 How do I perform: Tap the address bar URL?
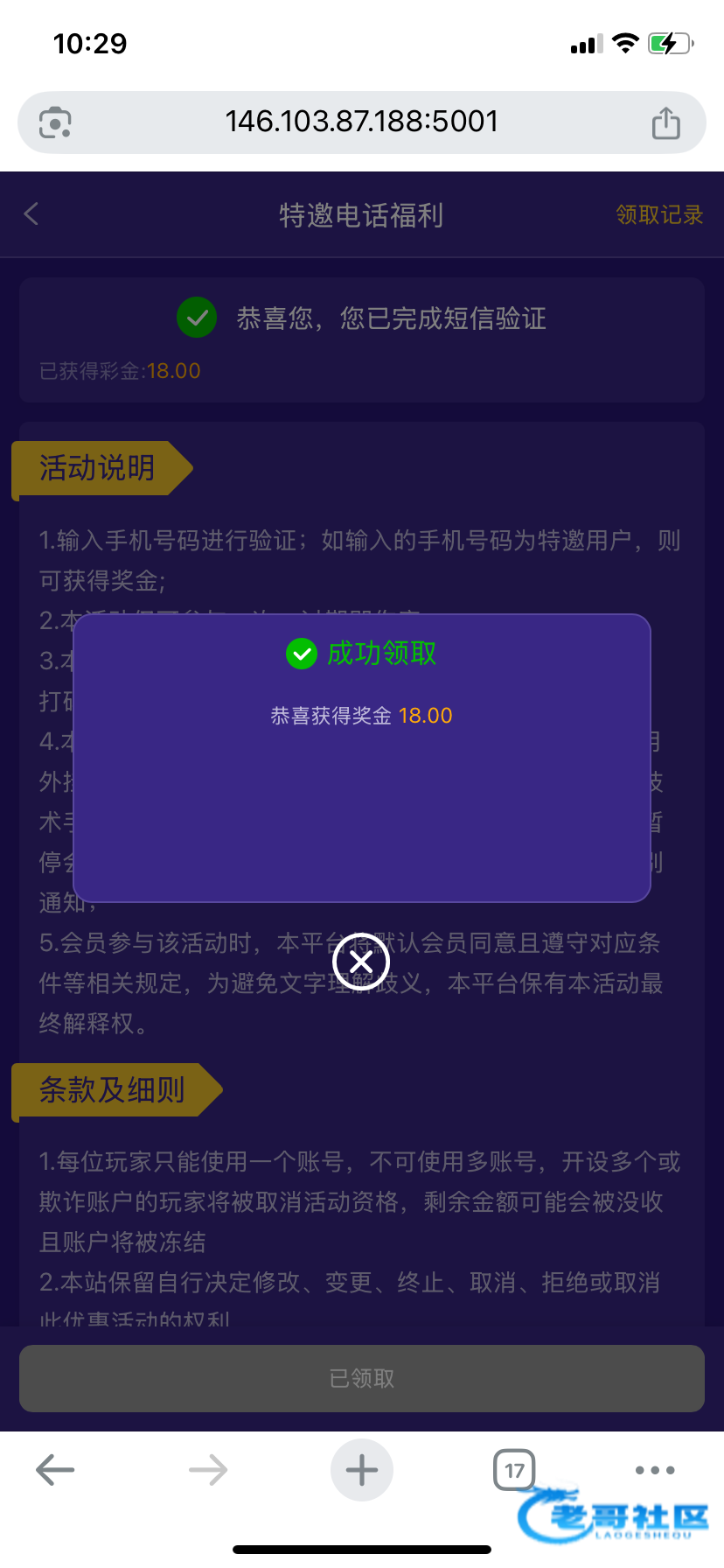coord(361,122)
